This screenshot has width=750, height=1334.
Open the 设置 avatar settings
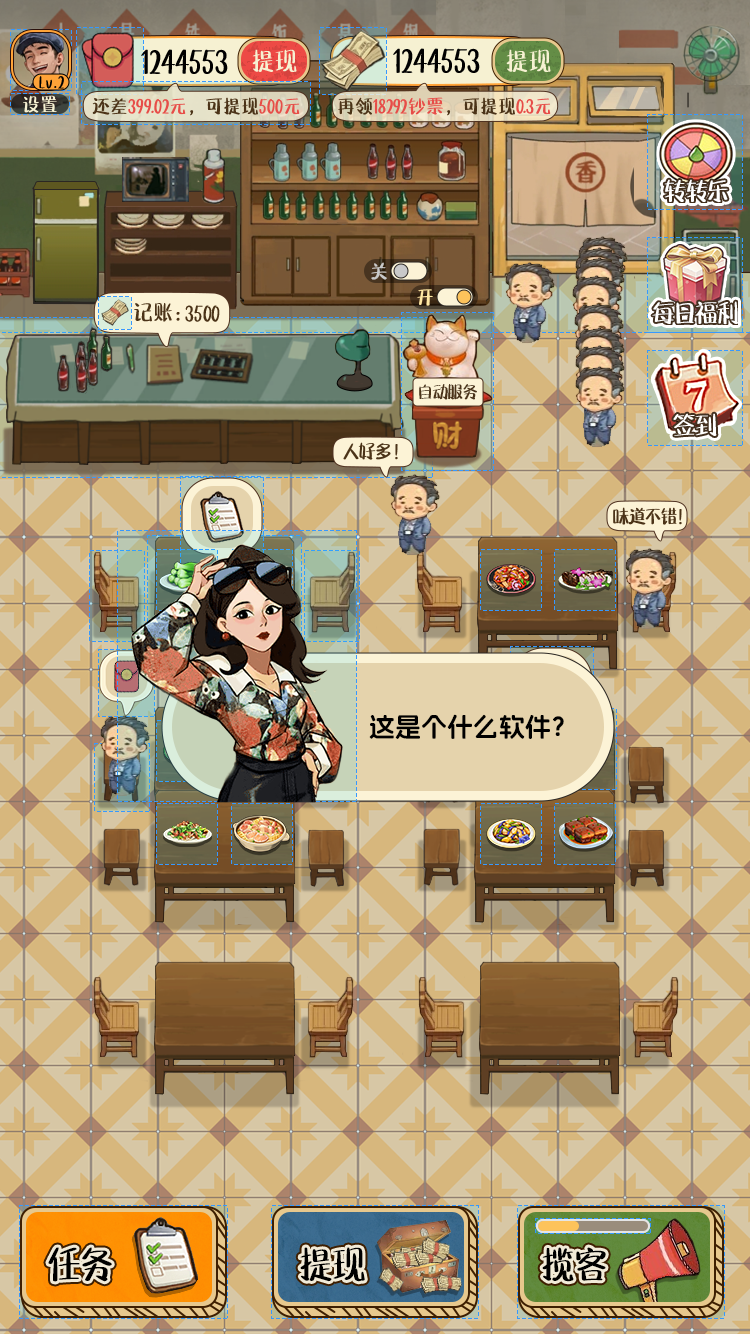[x=40, y=70]
